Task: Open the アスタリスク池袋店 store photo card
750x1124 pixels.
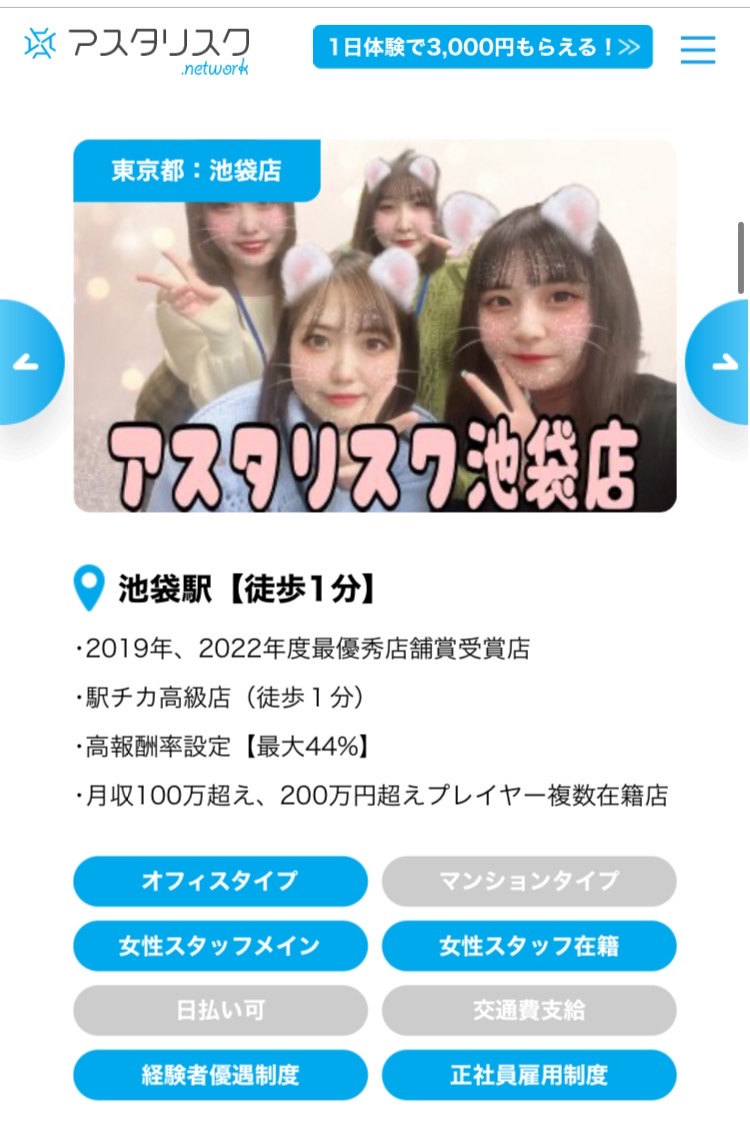Action: pyautogui.click(x=375, y=326)
